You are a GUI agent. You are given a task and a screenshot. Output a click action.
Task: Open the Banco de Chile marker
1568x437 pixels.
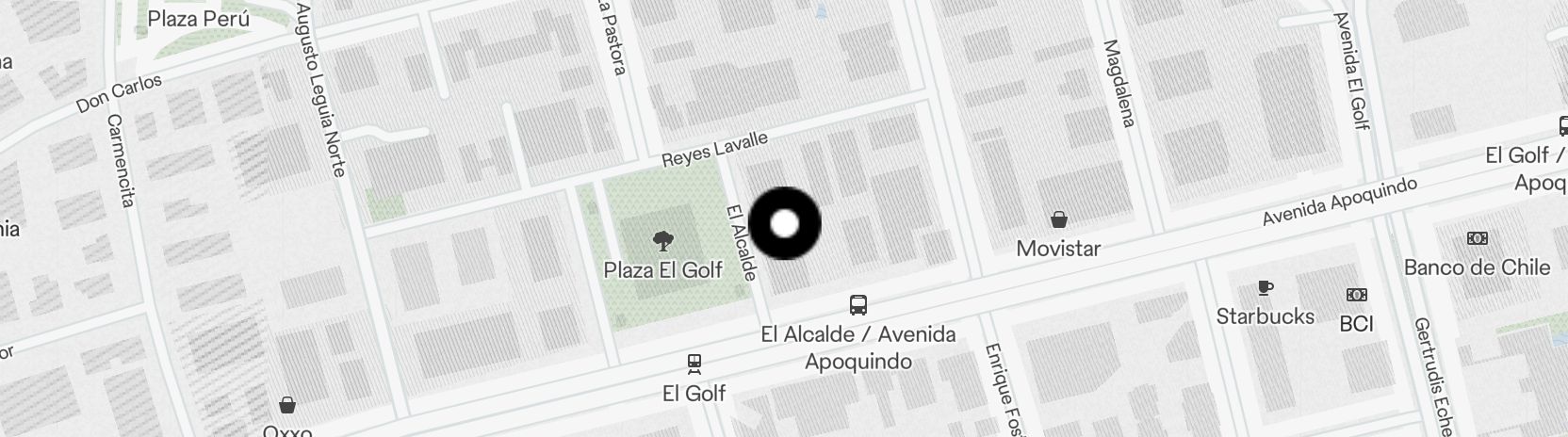coord(1477,239)
